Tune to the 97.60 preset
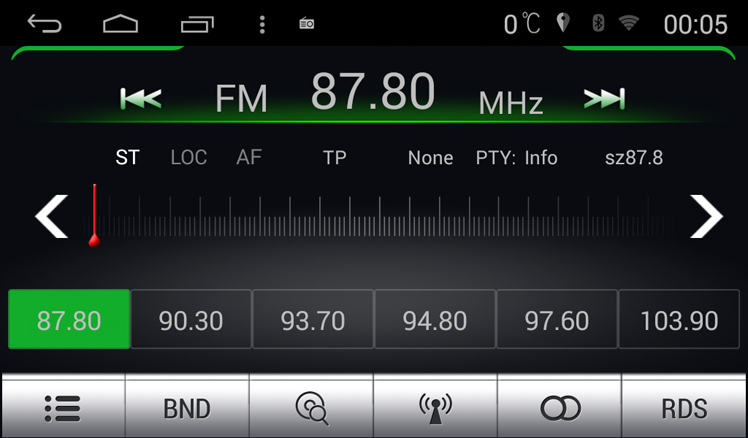Screen dimensions: 748x438 click(x=557, y=320)
